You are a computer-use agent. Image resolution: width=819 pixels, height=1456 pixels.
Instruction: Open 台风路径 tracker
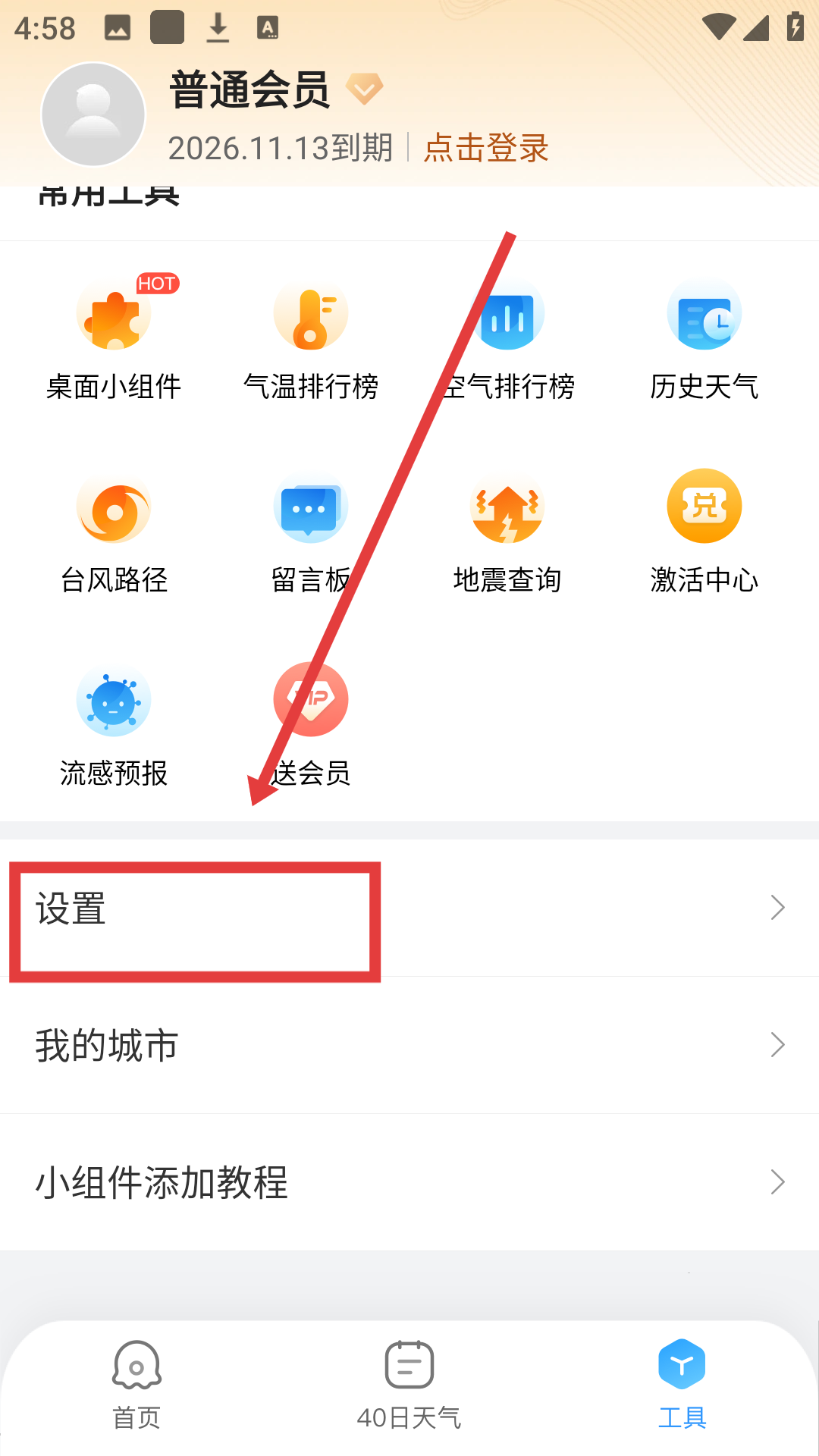point(114,532)
